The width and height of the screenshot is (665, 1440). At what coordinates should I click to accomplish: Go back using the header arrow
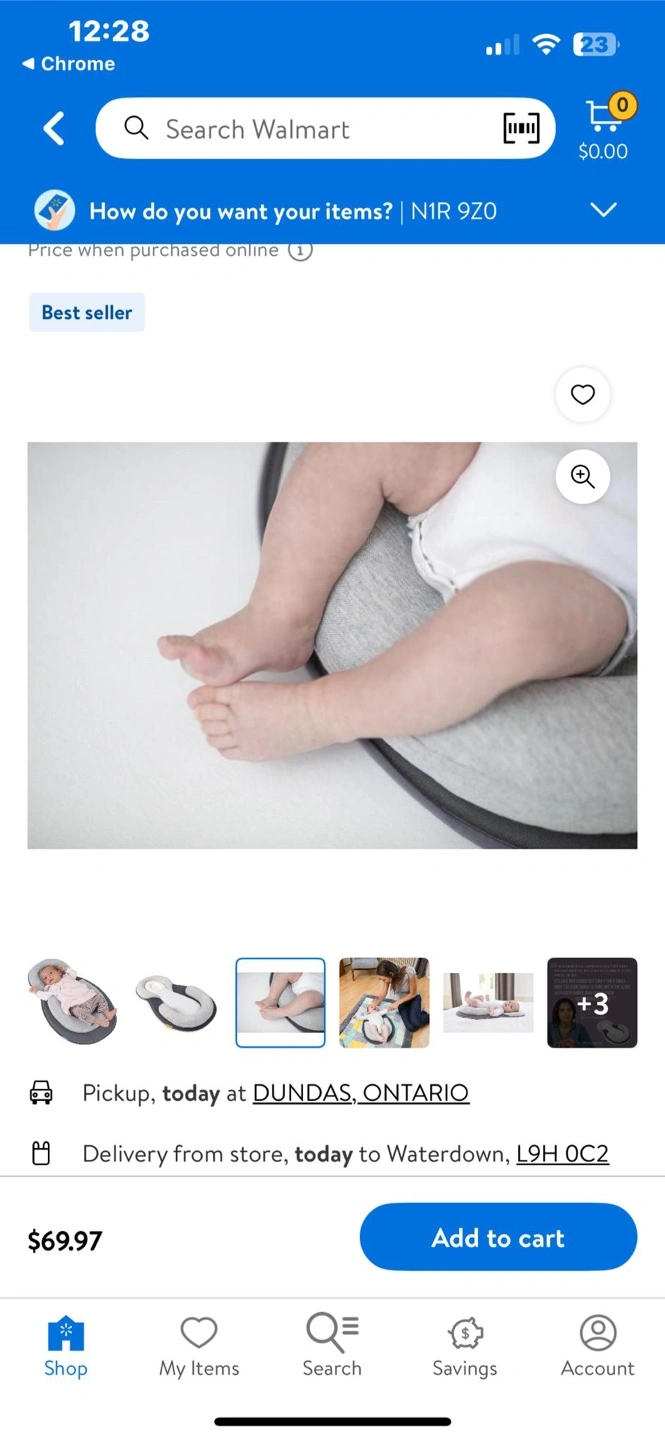(x=54, y=128)
